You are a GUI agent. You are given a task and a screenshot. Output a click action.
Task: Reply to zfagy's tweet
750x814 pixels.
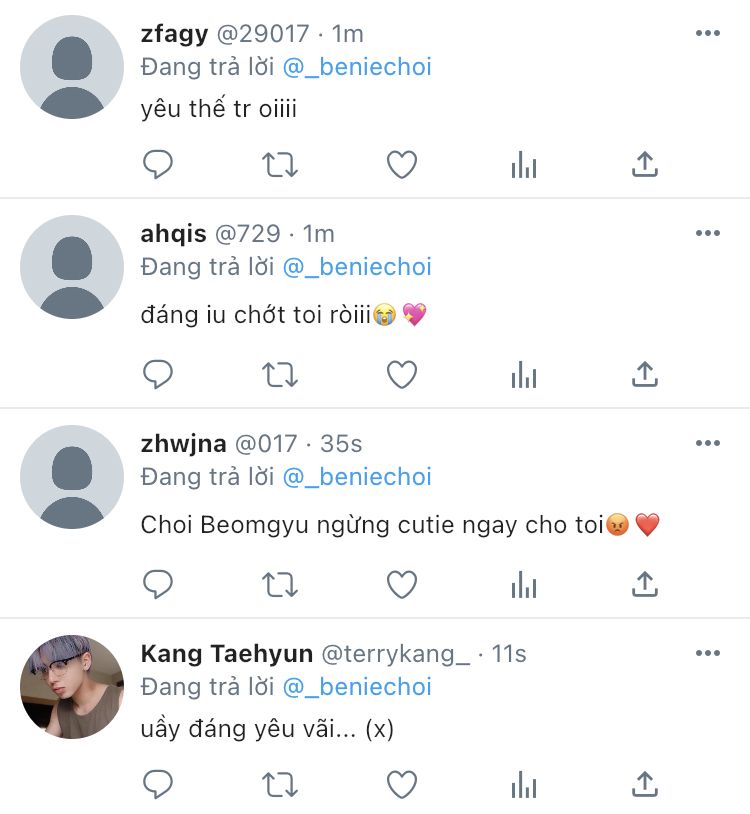click(x=158, y=164)
